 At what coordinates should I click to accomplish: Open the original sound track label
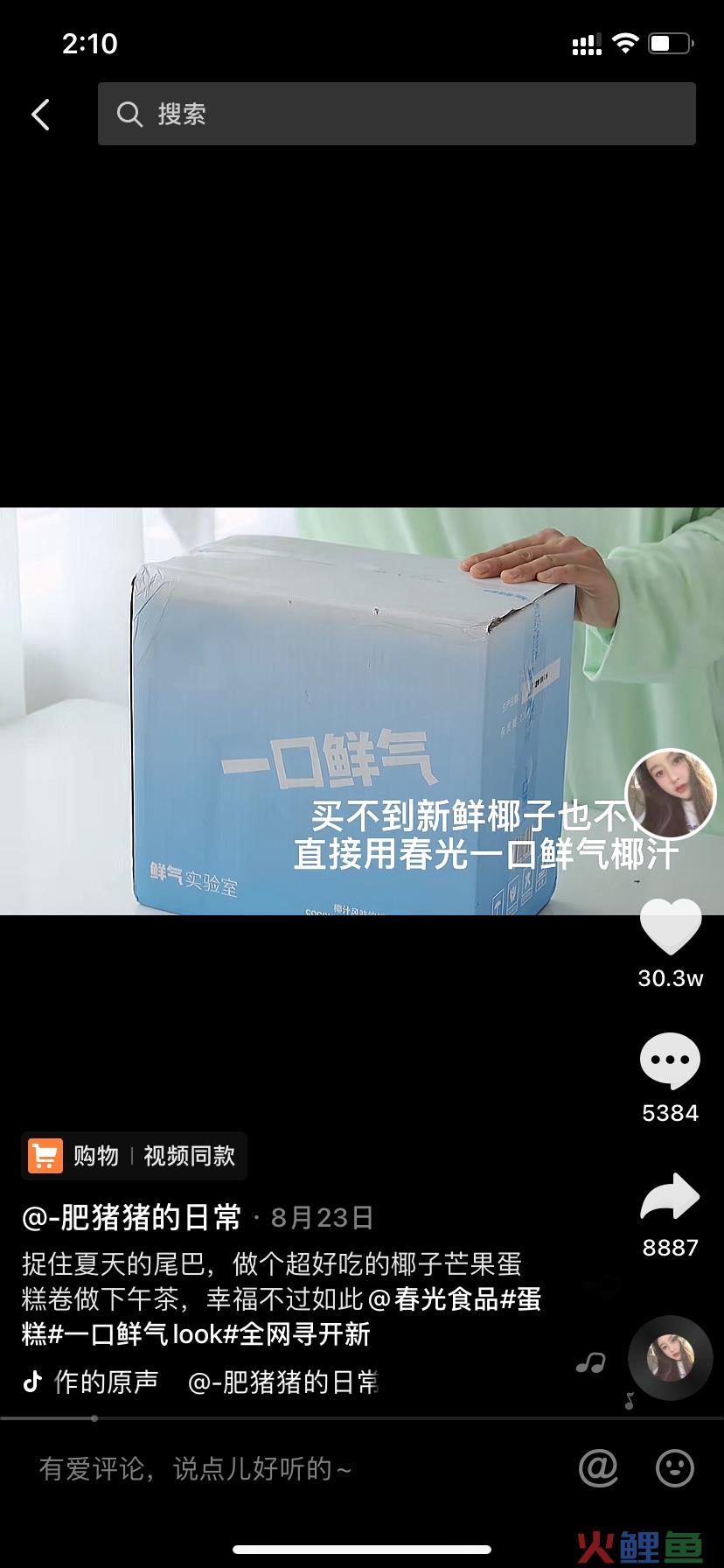(x=201, y=1382)
